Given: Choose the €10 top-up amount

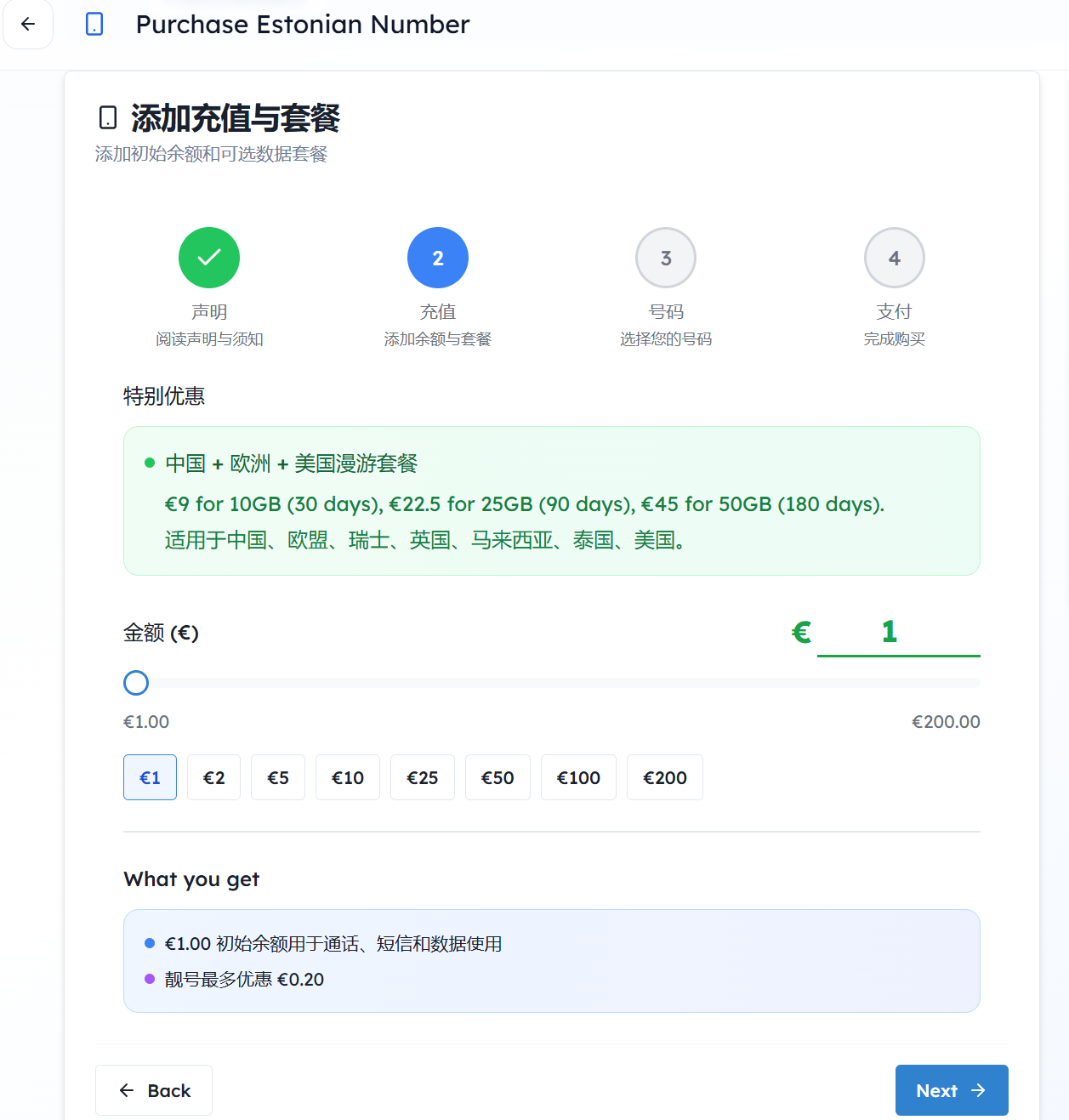Looking at the screenshot, I should click(348, 777).
